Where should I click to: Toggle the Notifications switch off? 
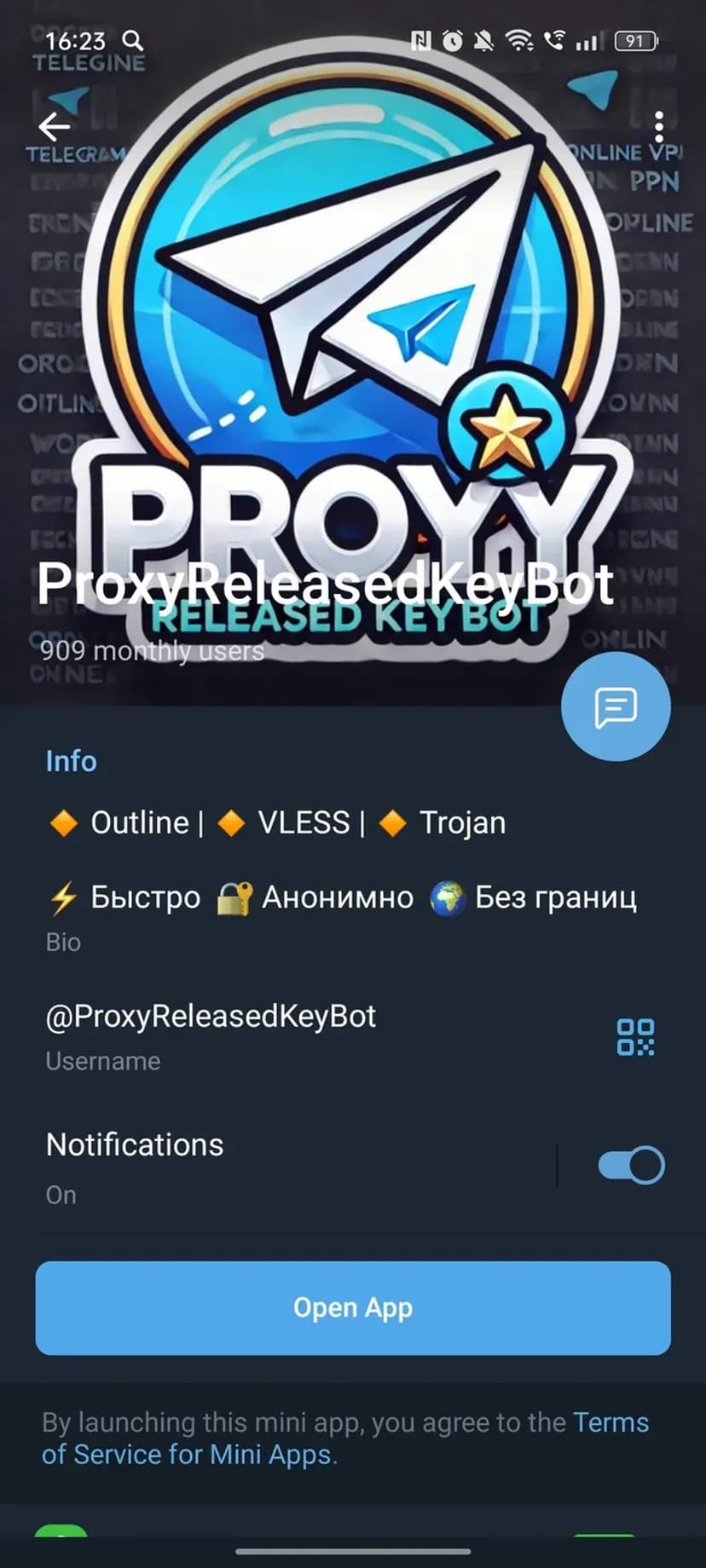pos(631,1166)
